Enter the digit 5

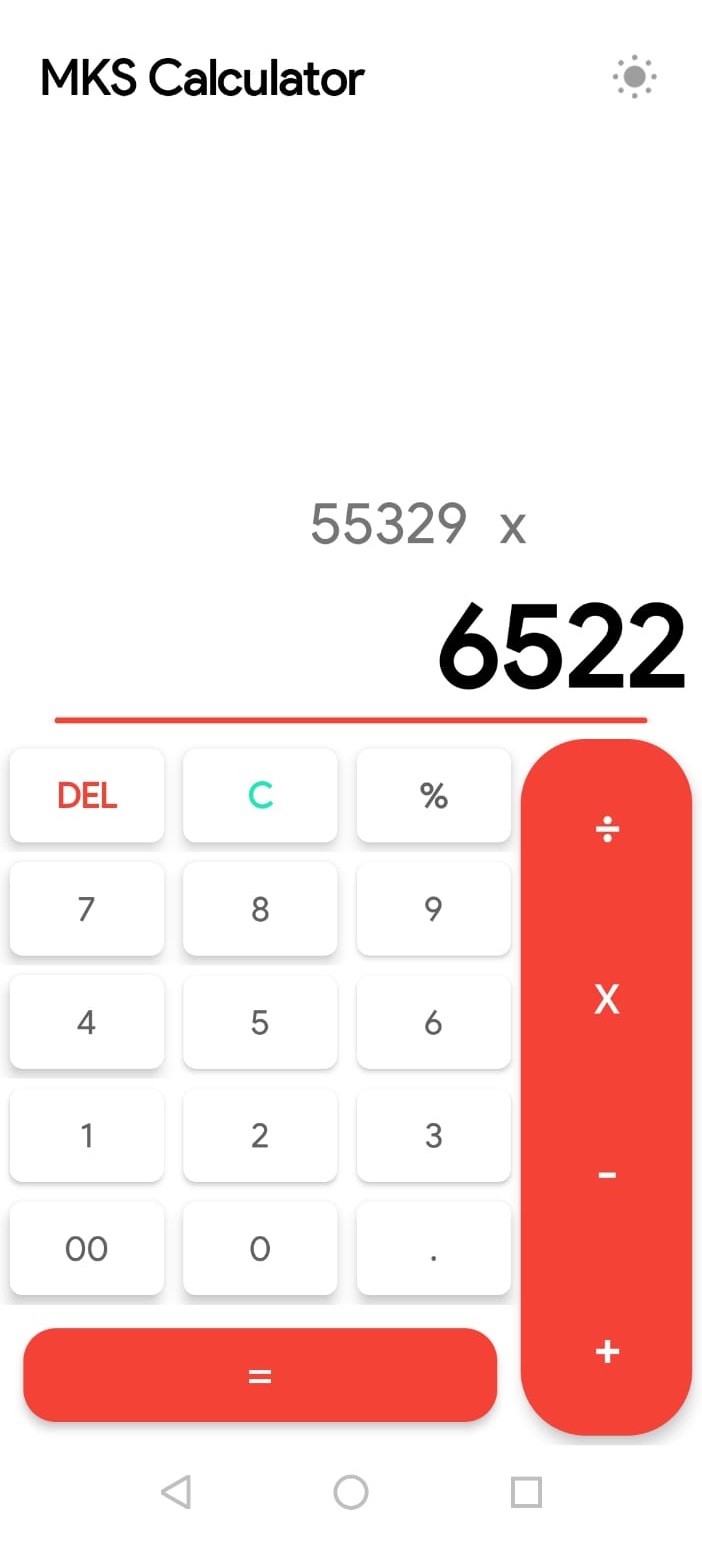[260, 1022]
